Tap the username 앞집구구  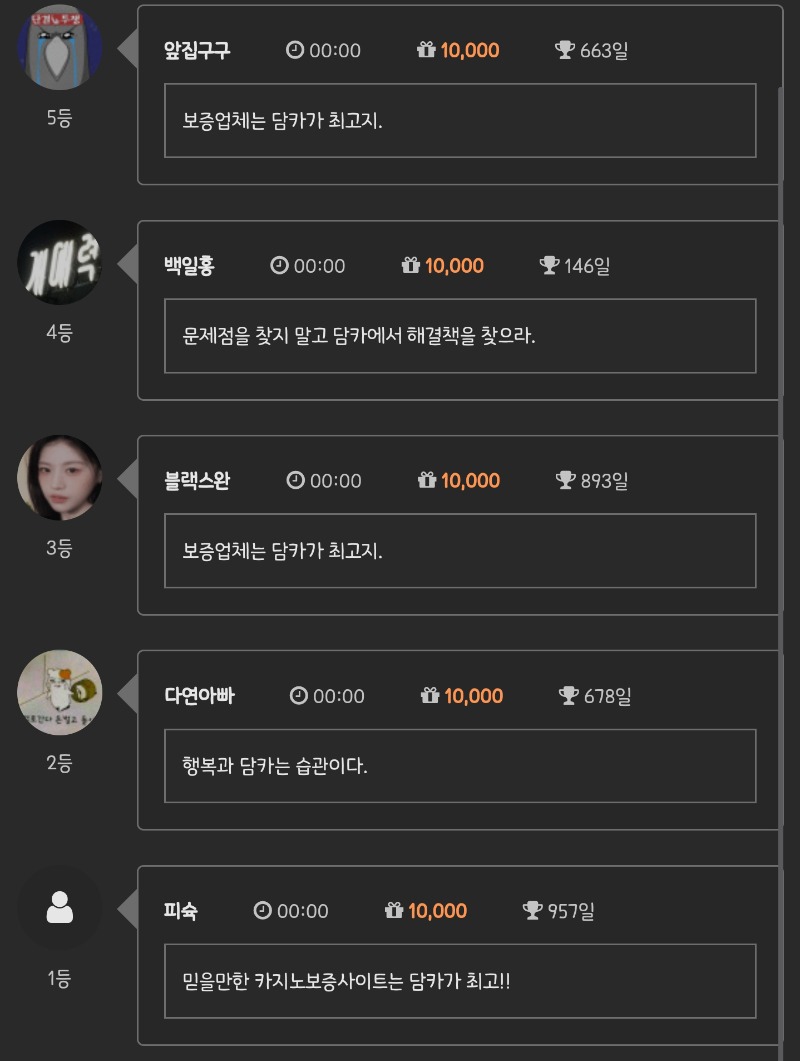pyautogui.click(x=197, y=50)
